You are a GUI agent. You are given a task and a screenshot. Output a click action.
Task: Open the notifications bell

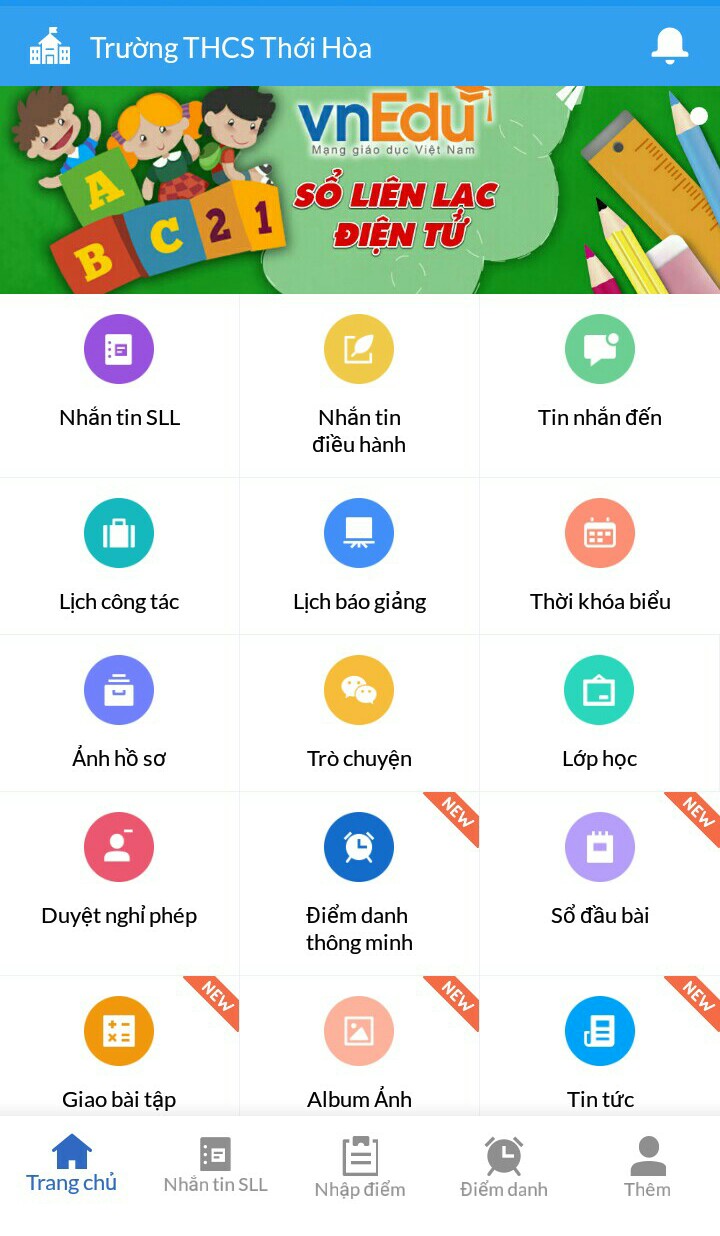click(669, 46)
